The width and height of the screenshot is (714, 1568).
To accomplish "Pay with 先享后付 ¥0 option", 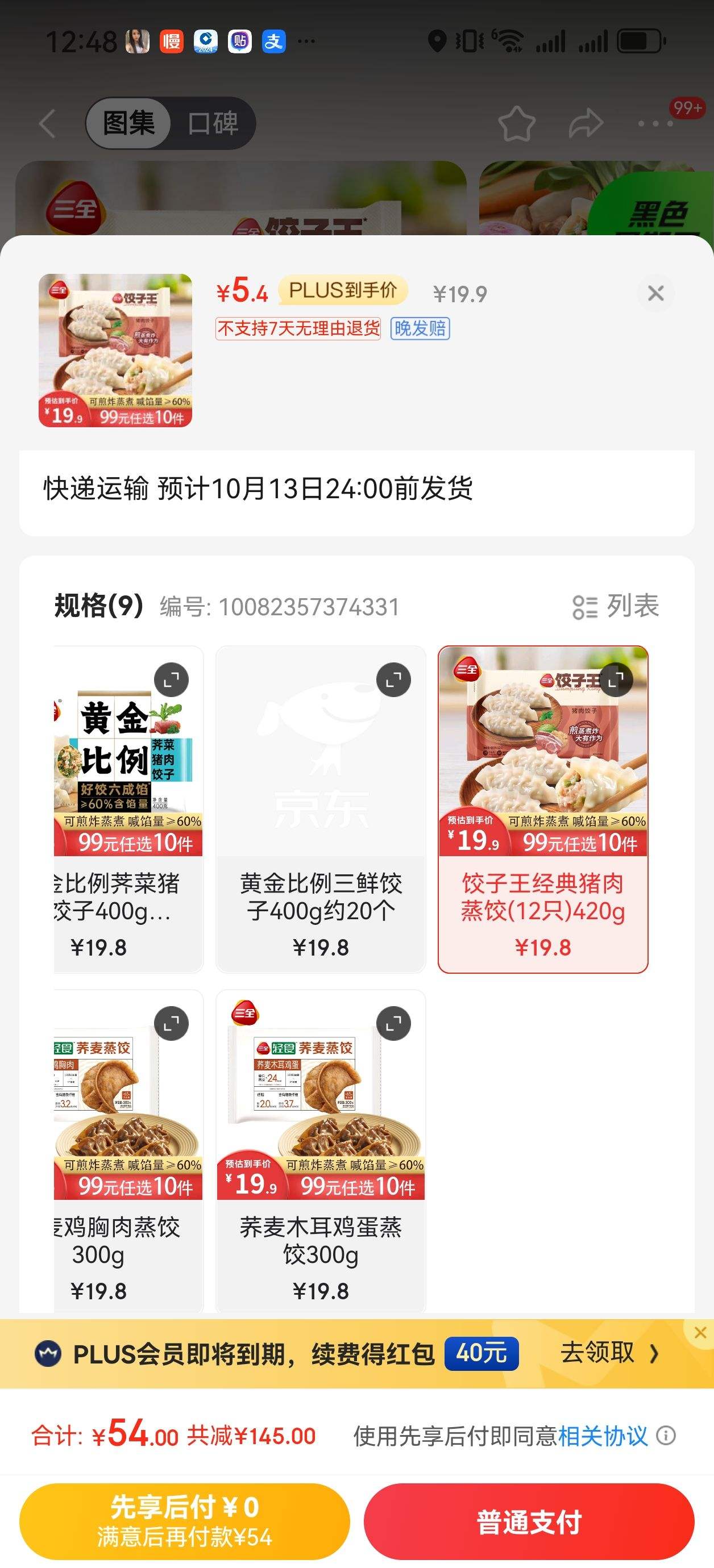I will pyautogui.click(x=185, y=1521).
